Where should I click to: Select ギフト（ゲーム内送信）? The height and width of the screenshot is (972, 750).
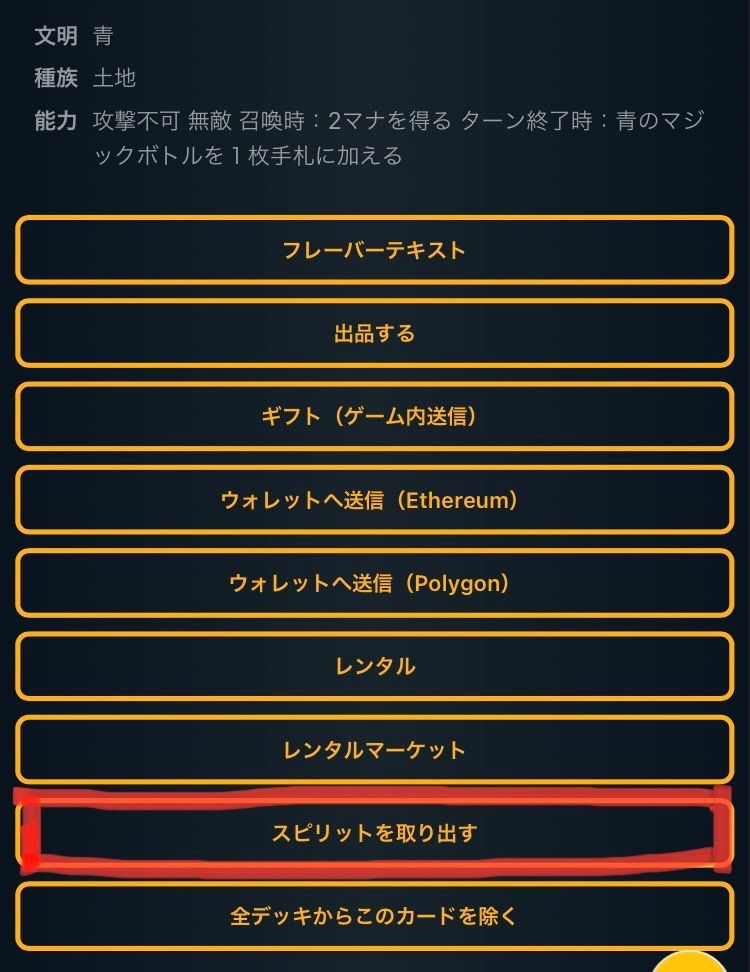tap(374, 416)
